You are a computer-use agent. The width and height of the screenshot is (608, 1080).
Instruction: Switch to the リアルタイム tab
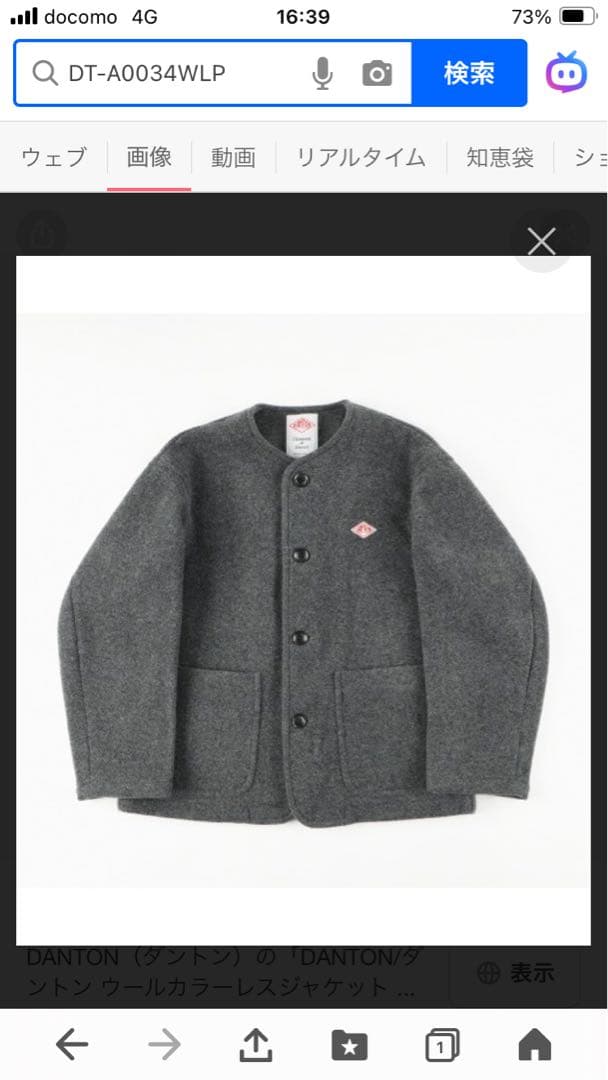[x=360, y=157]
